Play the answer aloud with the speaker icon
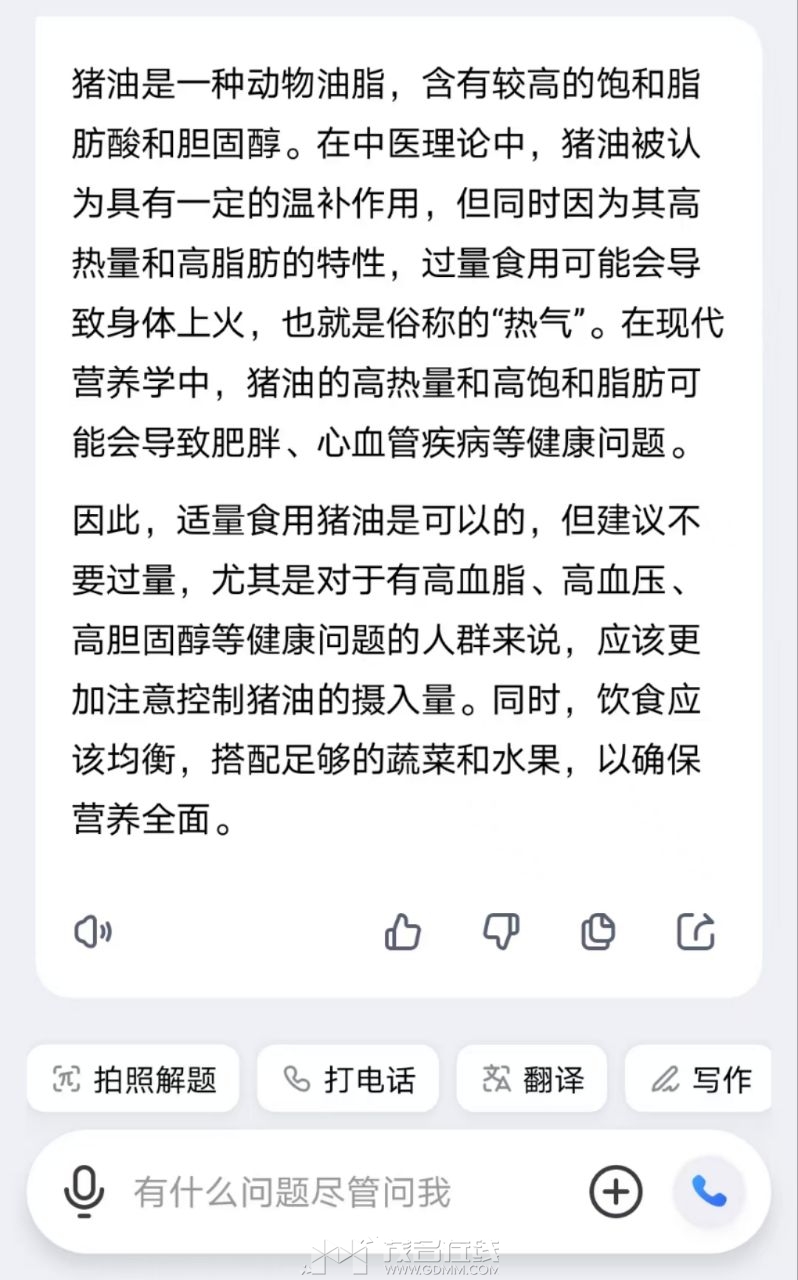The width and height of the screenshot is (798, 1280). click(93, 932)
